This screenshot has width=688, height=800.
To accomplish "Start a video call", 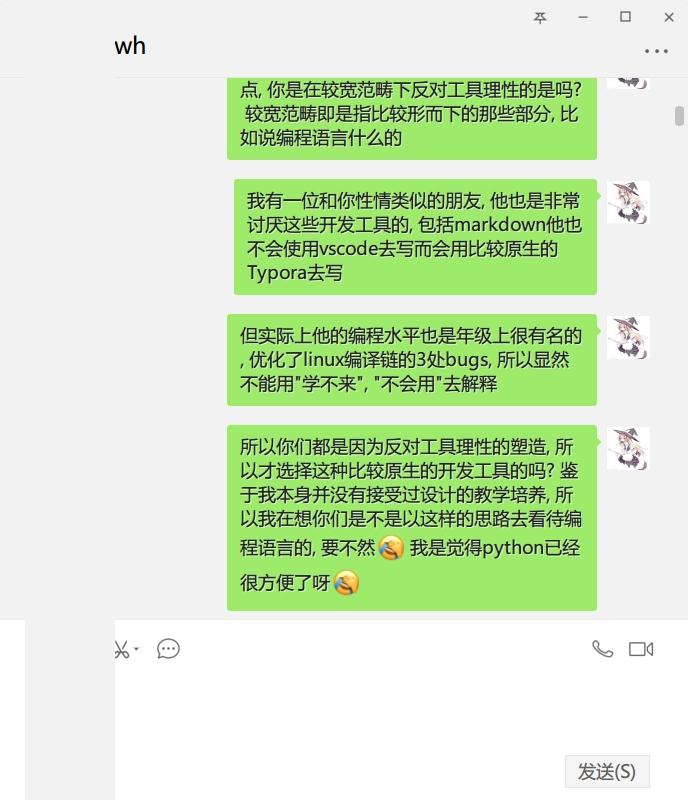I will coord(641,649).
